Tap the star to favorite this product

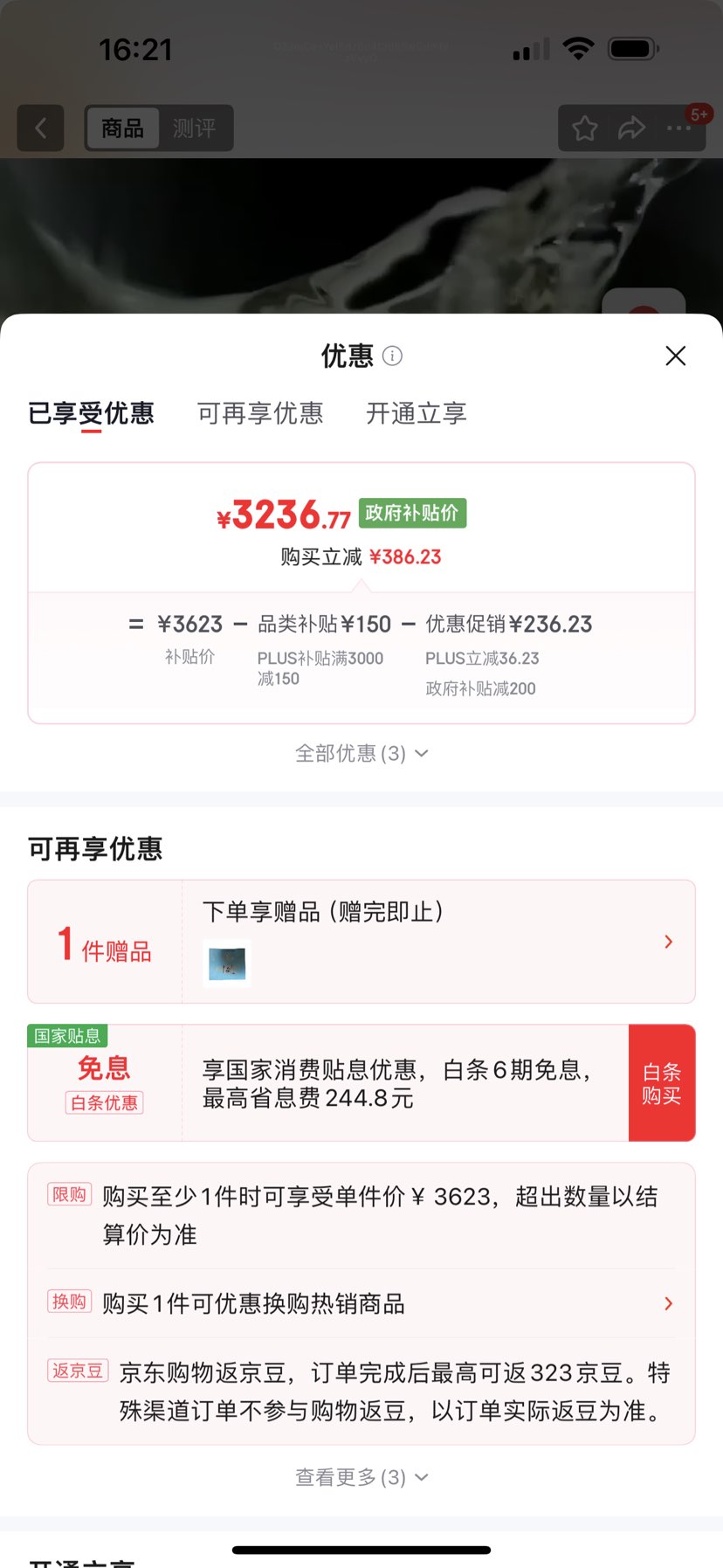tap(583, 128)
